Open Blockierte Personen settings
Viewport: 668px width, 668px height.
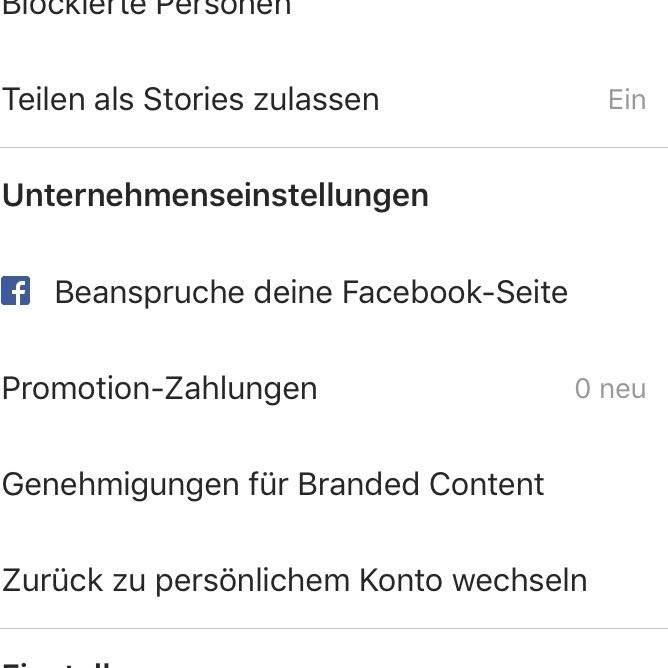pyautogui.click(x=147, y=8)
